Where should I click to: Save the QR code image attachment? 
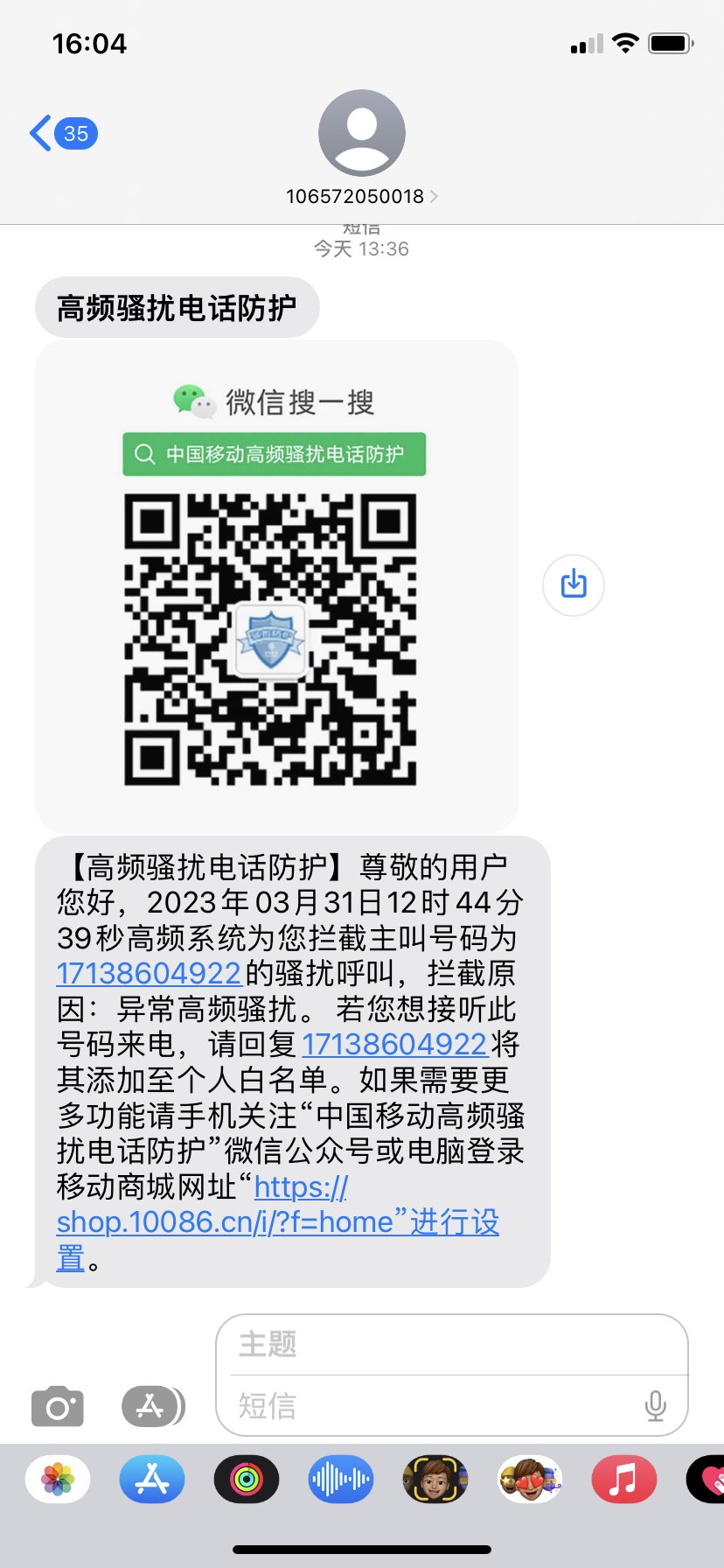tap(573, 584)
